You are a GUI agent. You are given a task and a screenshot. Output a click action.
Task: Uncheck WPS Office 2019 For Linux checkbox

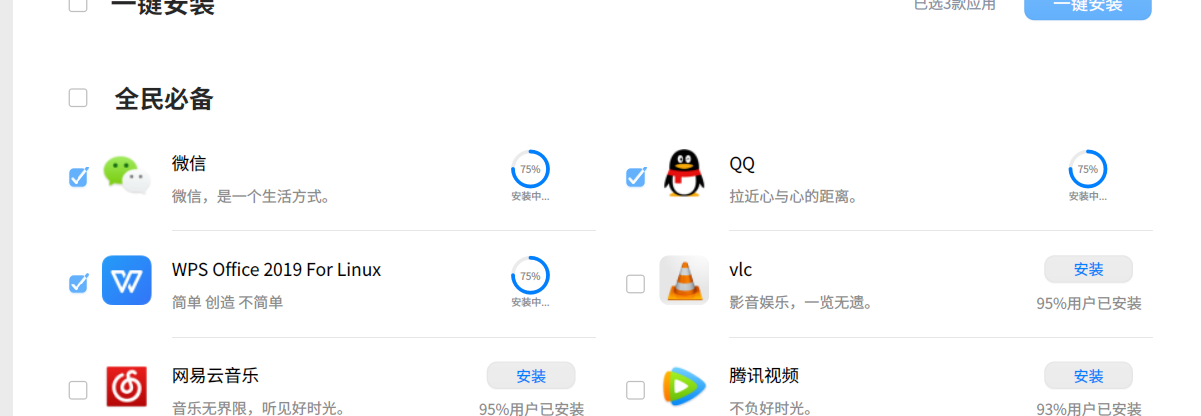[x=78, y=283]
